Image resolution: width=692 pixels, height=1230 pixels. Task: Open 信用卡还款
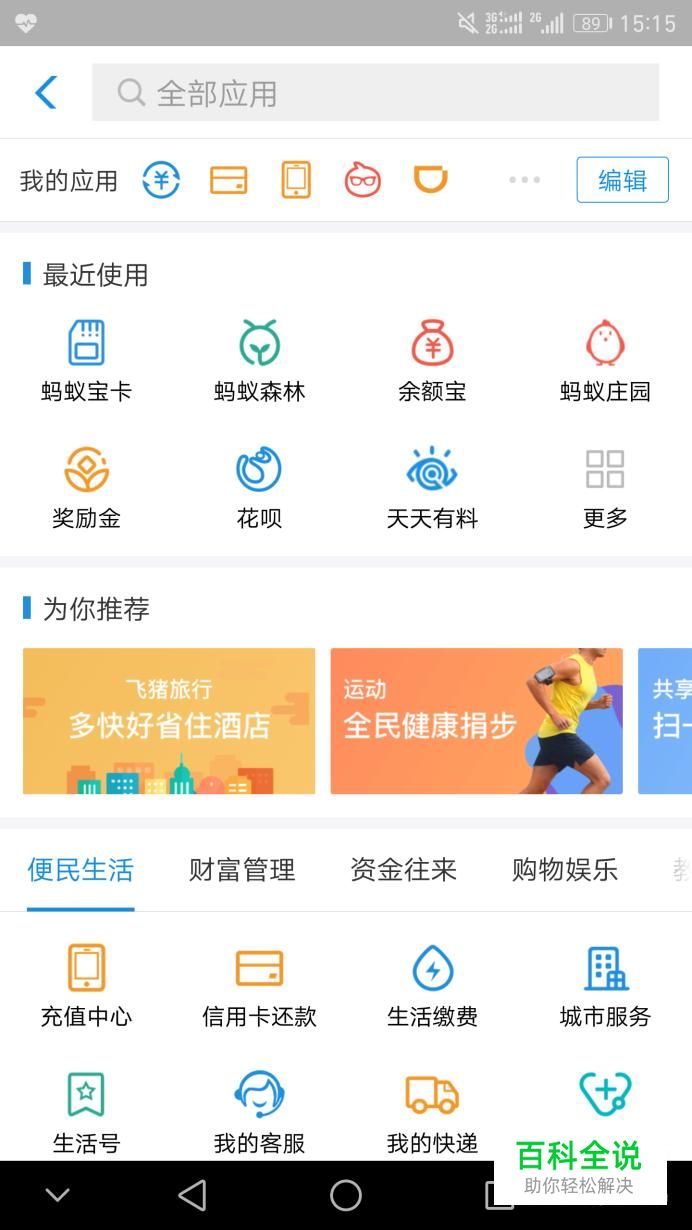pos(259,986)
